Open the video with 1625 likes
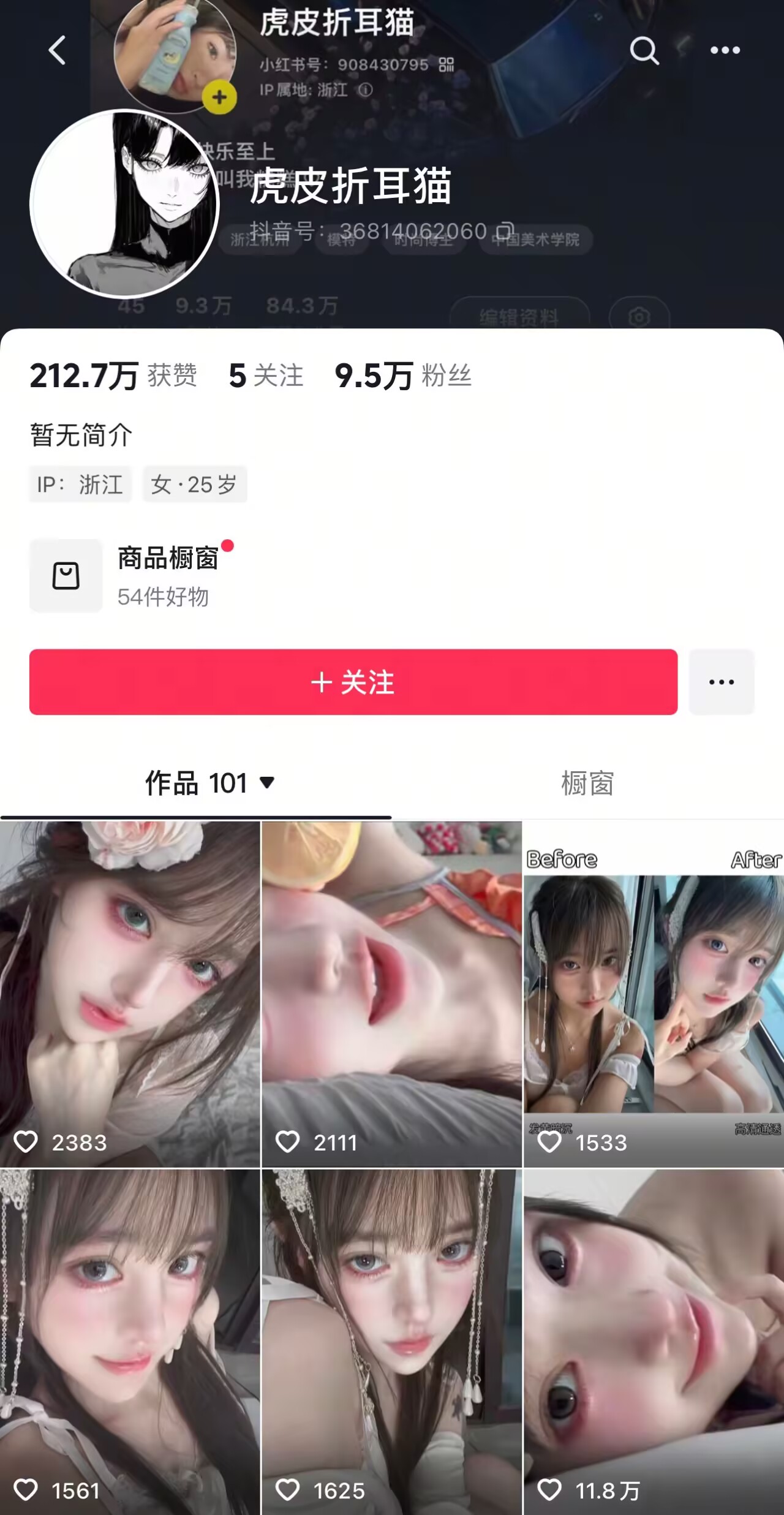This screenshot has height=1515, width=784. tap(391, 1342)
